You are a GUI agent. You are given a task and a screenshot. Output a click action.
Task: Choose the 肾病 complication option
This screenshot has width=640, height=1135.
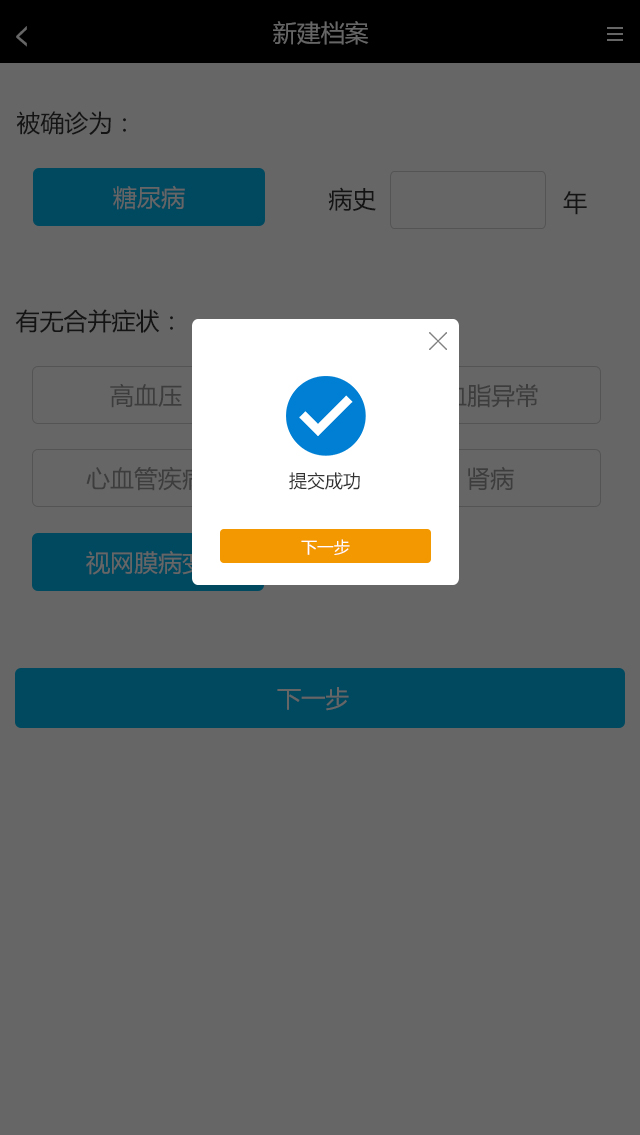click(530, 478)
